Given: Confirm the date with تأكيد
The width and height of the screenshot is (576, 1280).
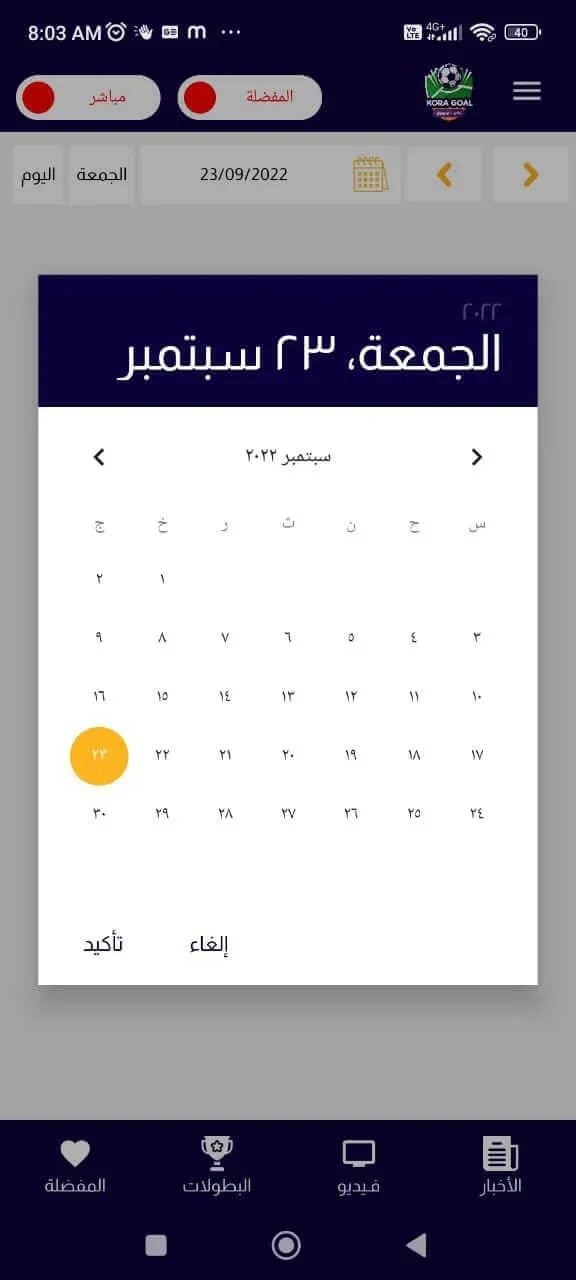Looking at the screenshot, I should [x=103, y=944].
